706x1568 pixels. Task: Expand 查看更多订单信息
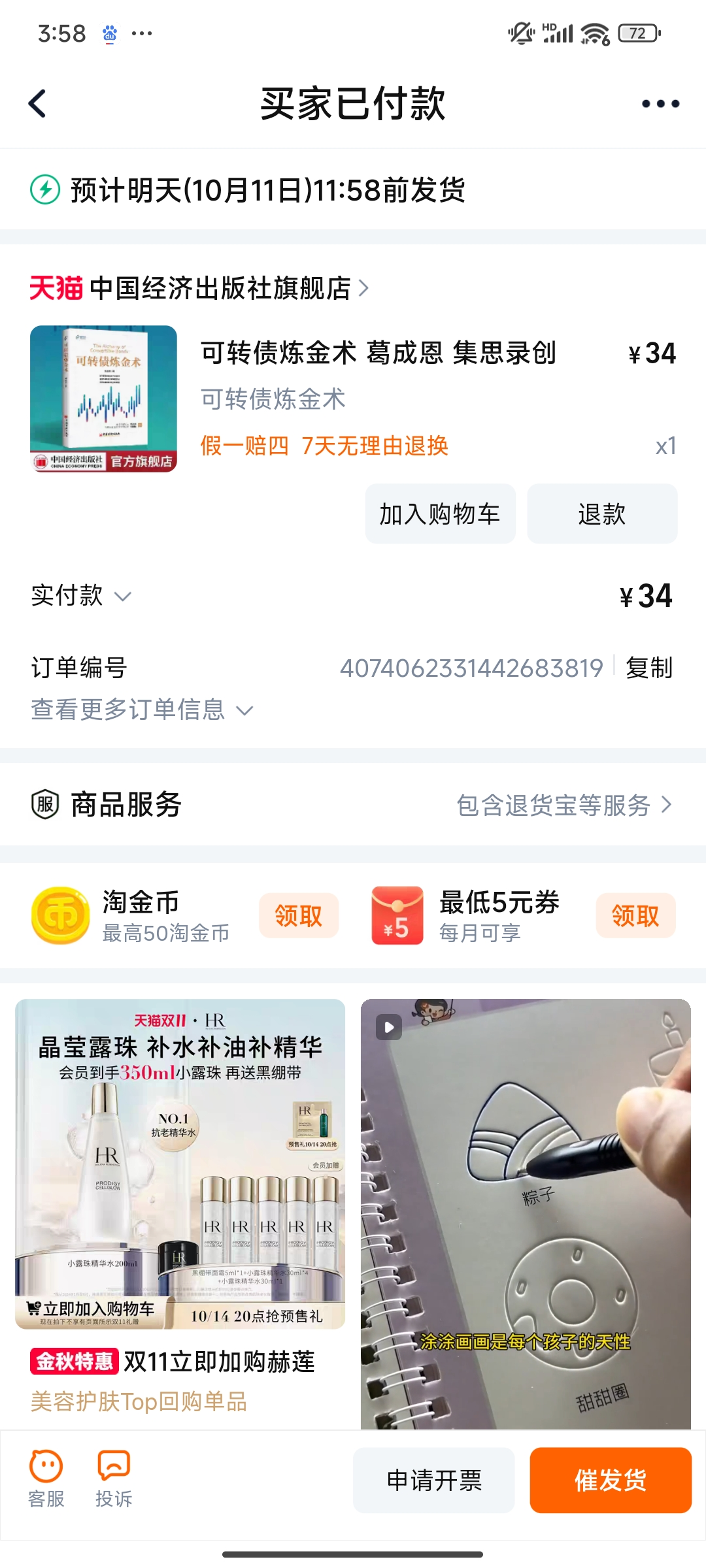(142, 710)
